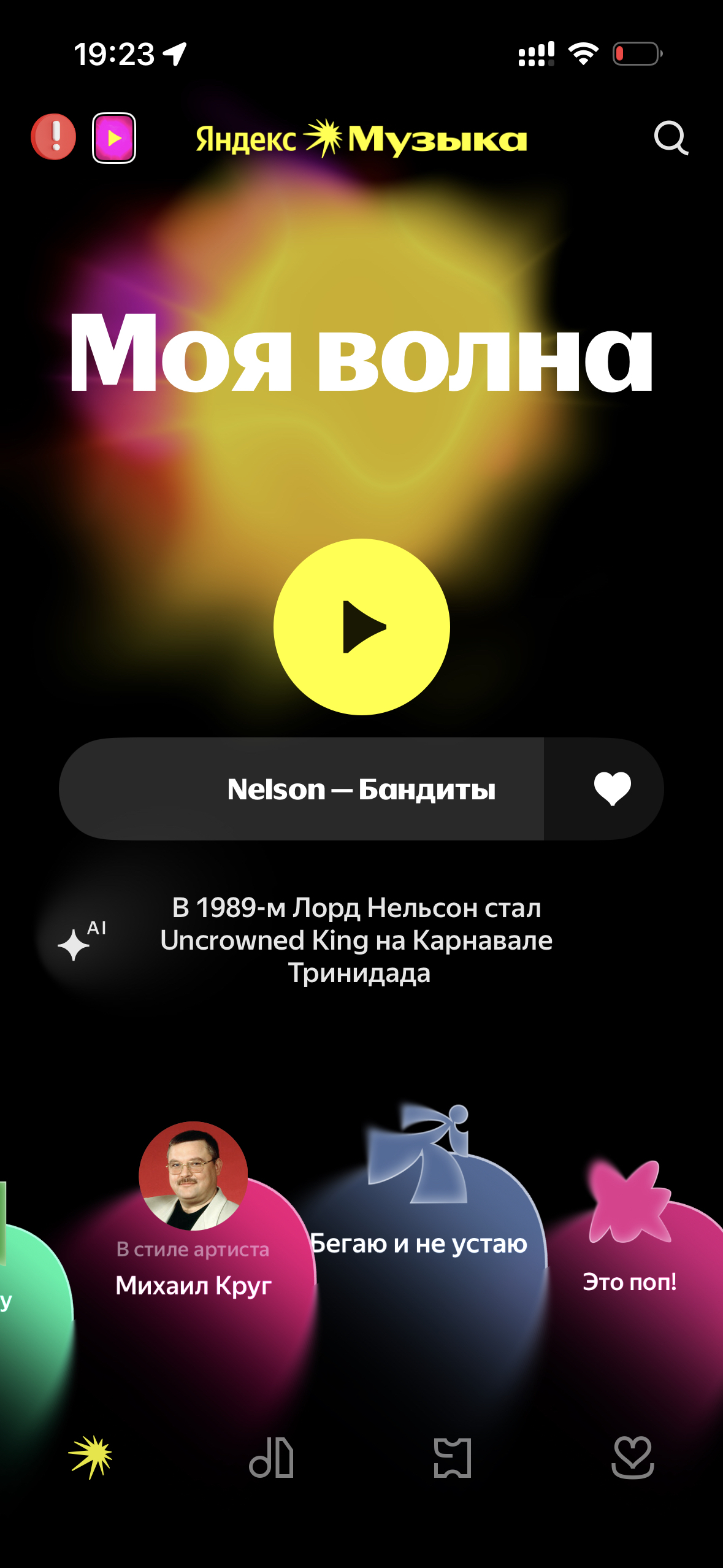The height and width of the screenshot is (1568, 723).
Task: Switch to the tickets tab
Action: tap(453, 1457)
